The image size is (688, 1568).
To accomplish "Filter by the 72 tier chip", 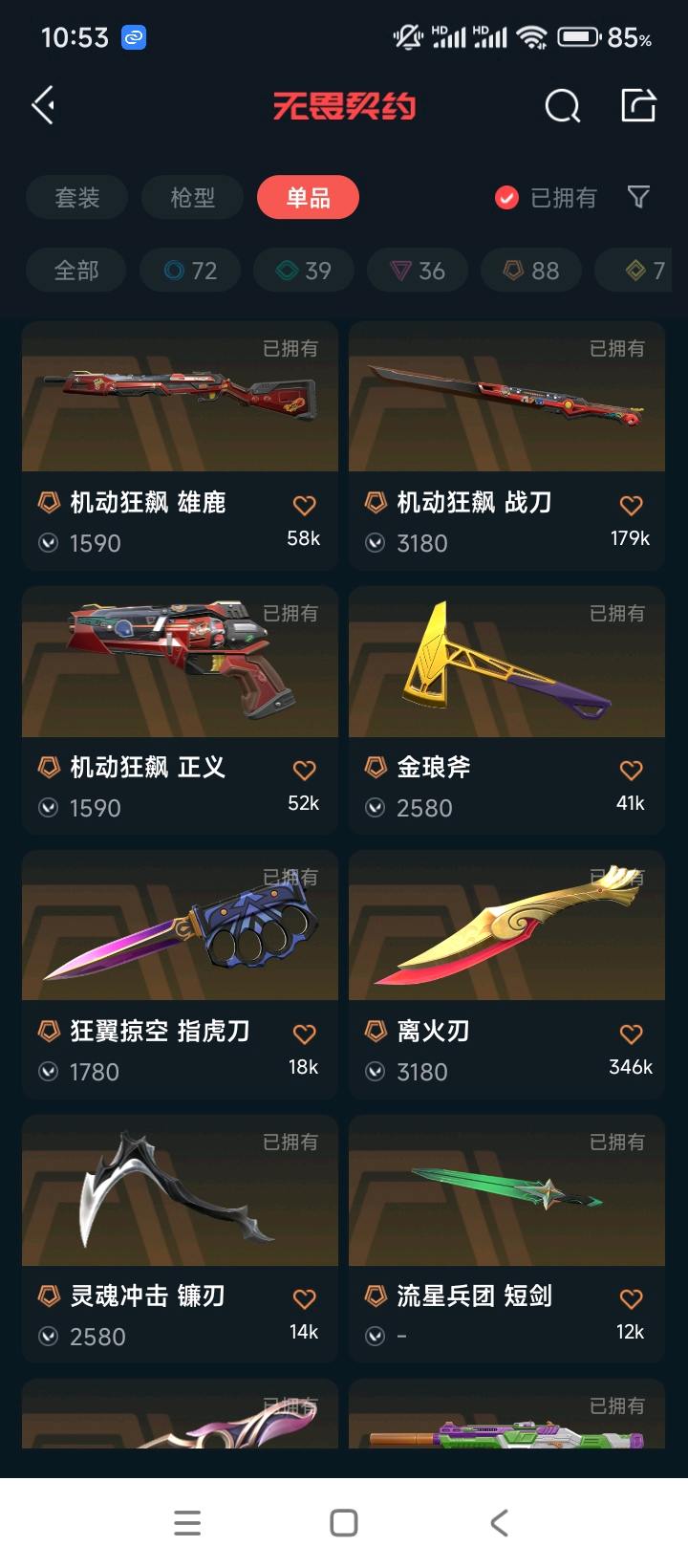I will pyautogui.click(x=190, y=271).
